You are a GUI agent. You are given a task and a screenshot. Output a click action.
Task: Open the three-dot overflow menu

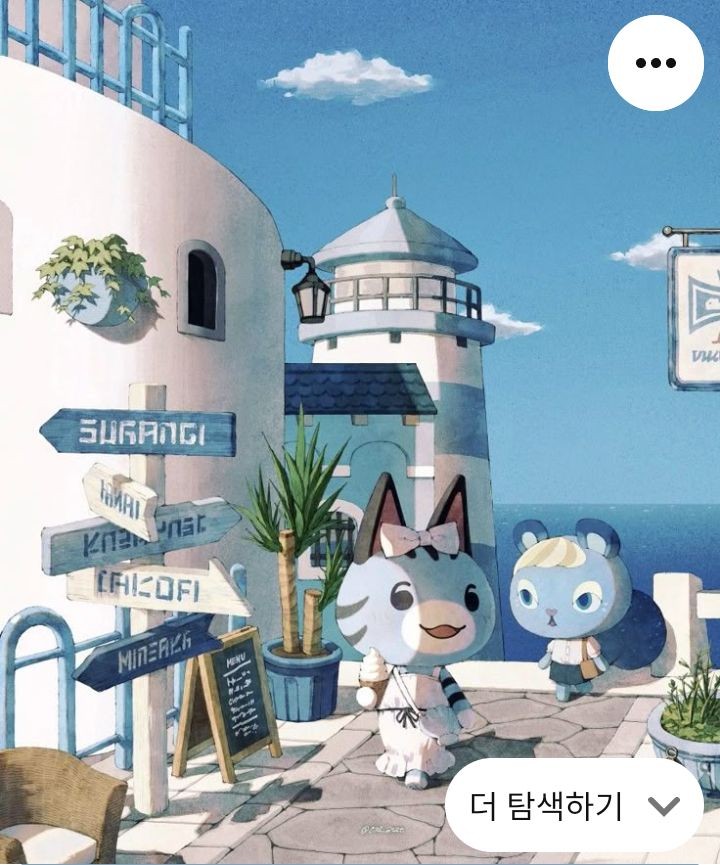point(656,62)
